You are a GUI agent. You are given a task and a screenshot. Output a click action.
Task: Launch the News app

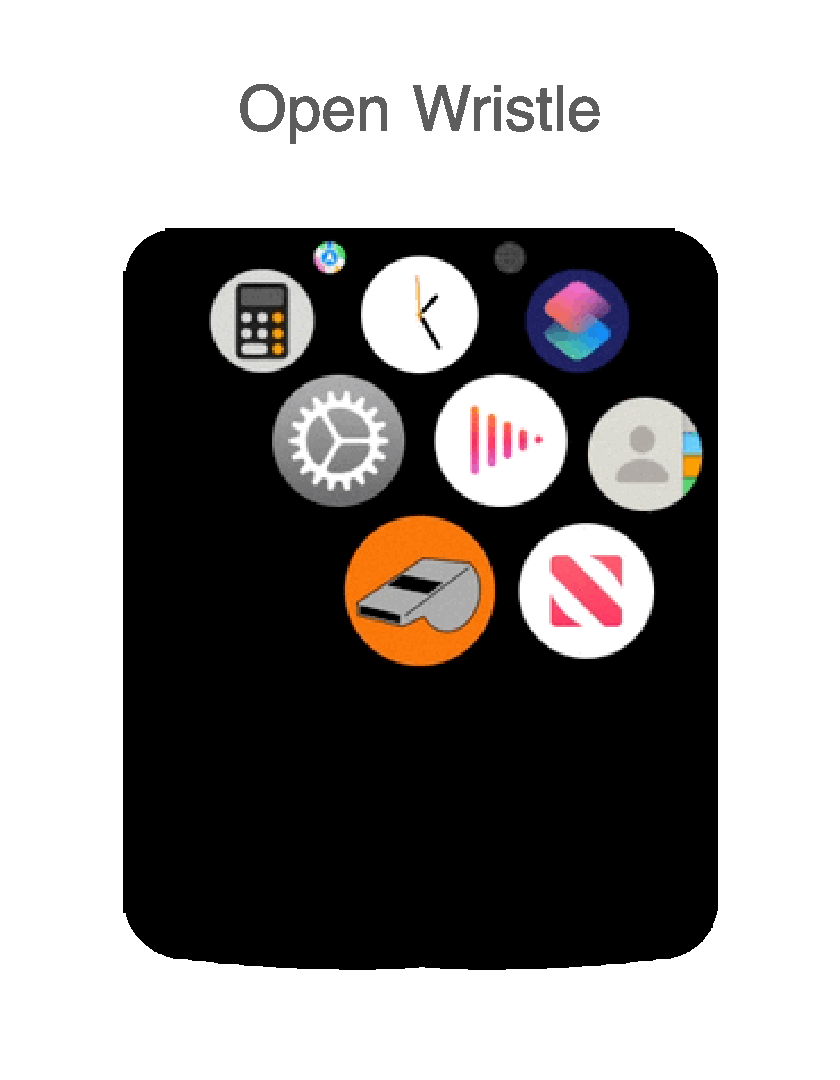(586, 590)
